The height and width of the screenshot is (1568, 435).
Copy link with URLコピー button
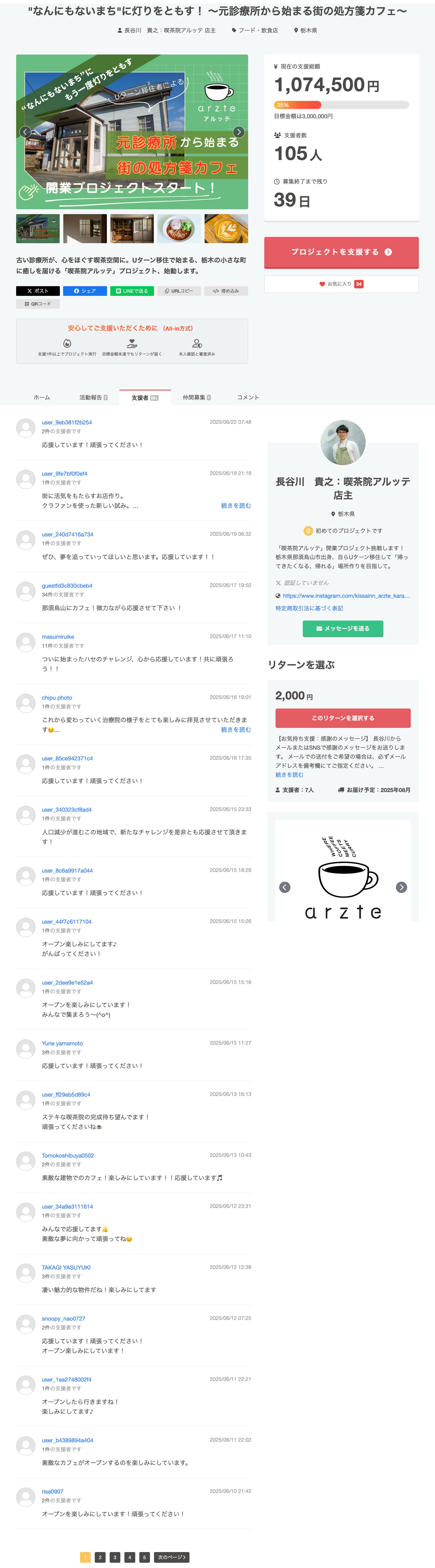click(179, 291)
